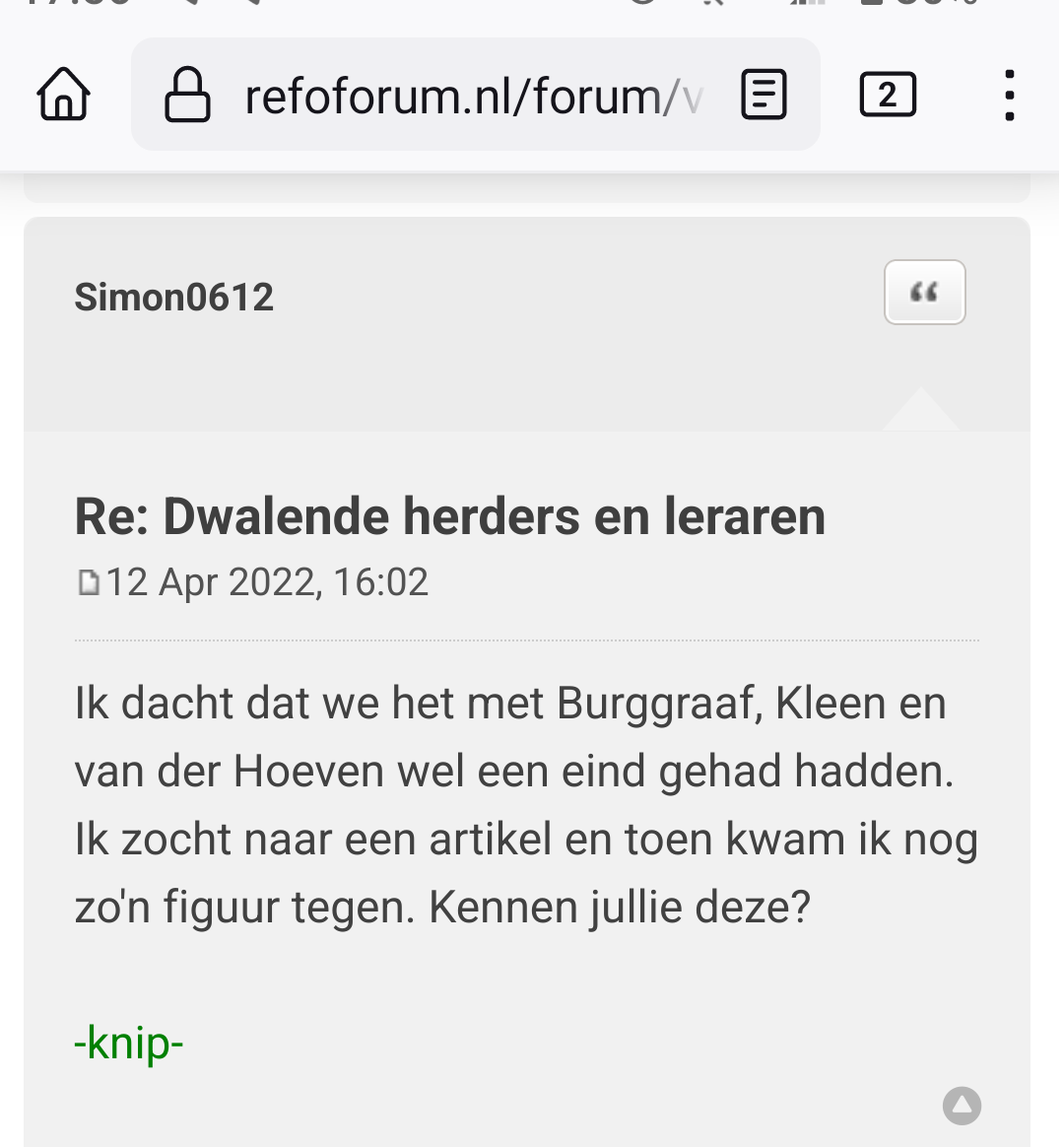Open Simon0612's profile
Image resolution: width=1064 pixels, height=1147 pixels.
(x=174, y=297)
